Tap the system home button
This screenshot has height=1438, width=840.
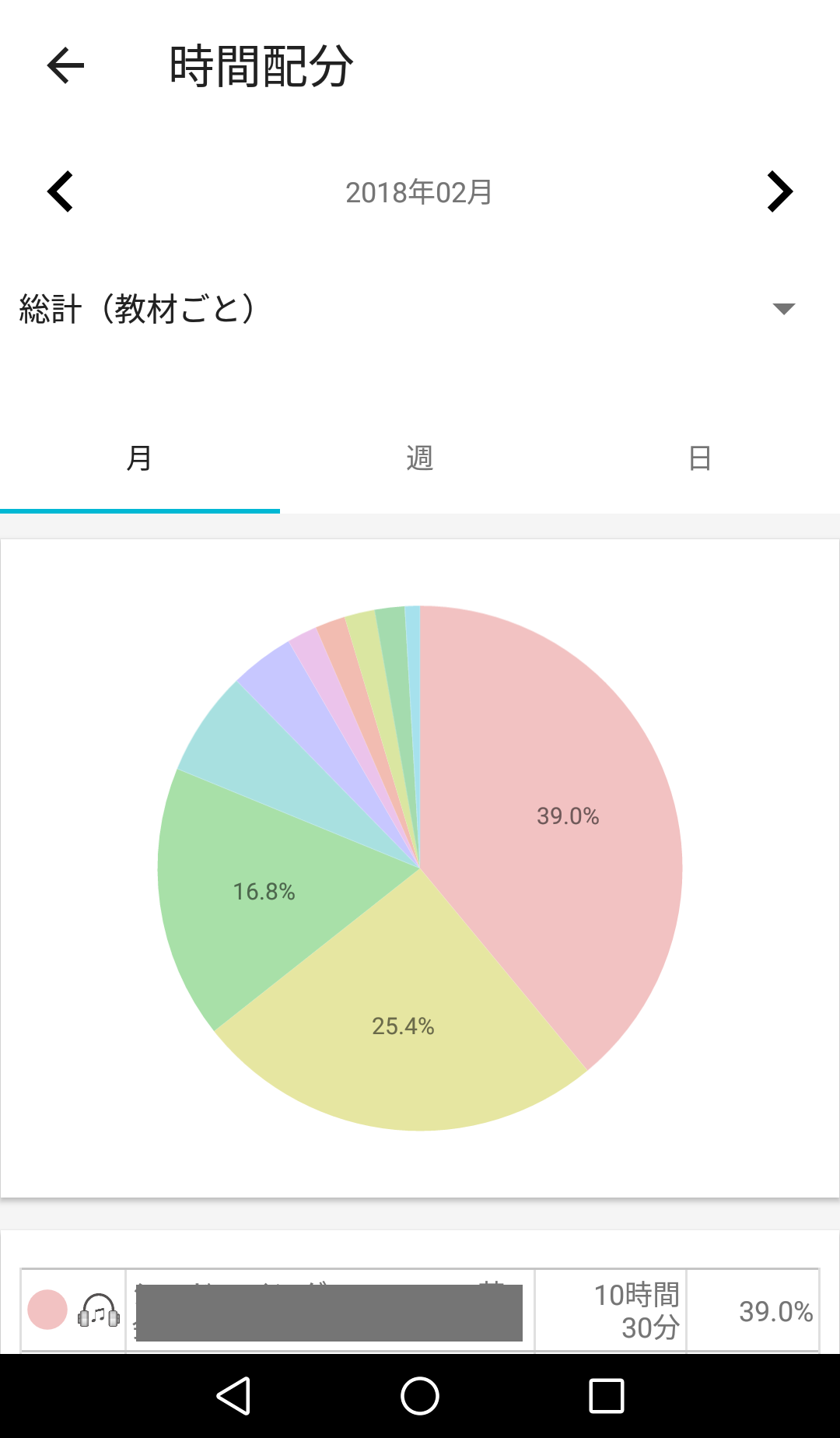coord(420,1396)
